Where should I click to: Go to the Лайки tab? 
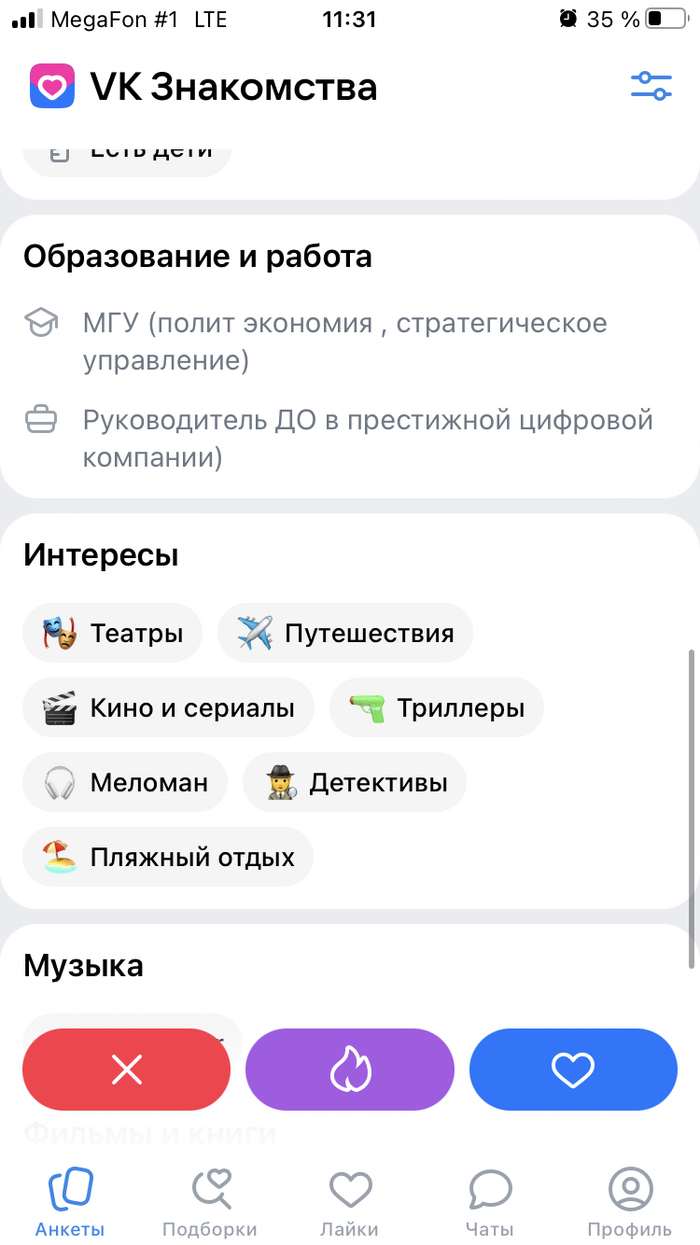[x=350, y=1202]
